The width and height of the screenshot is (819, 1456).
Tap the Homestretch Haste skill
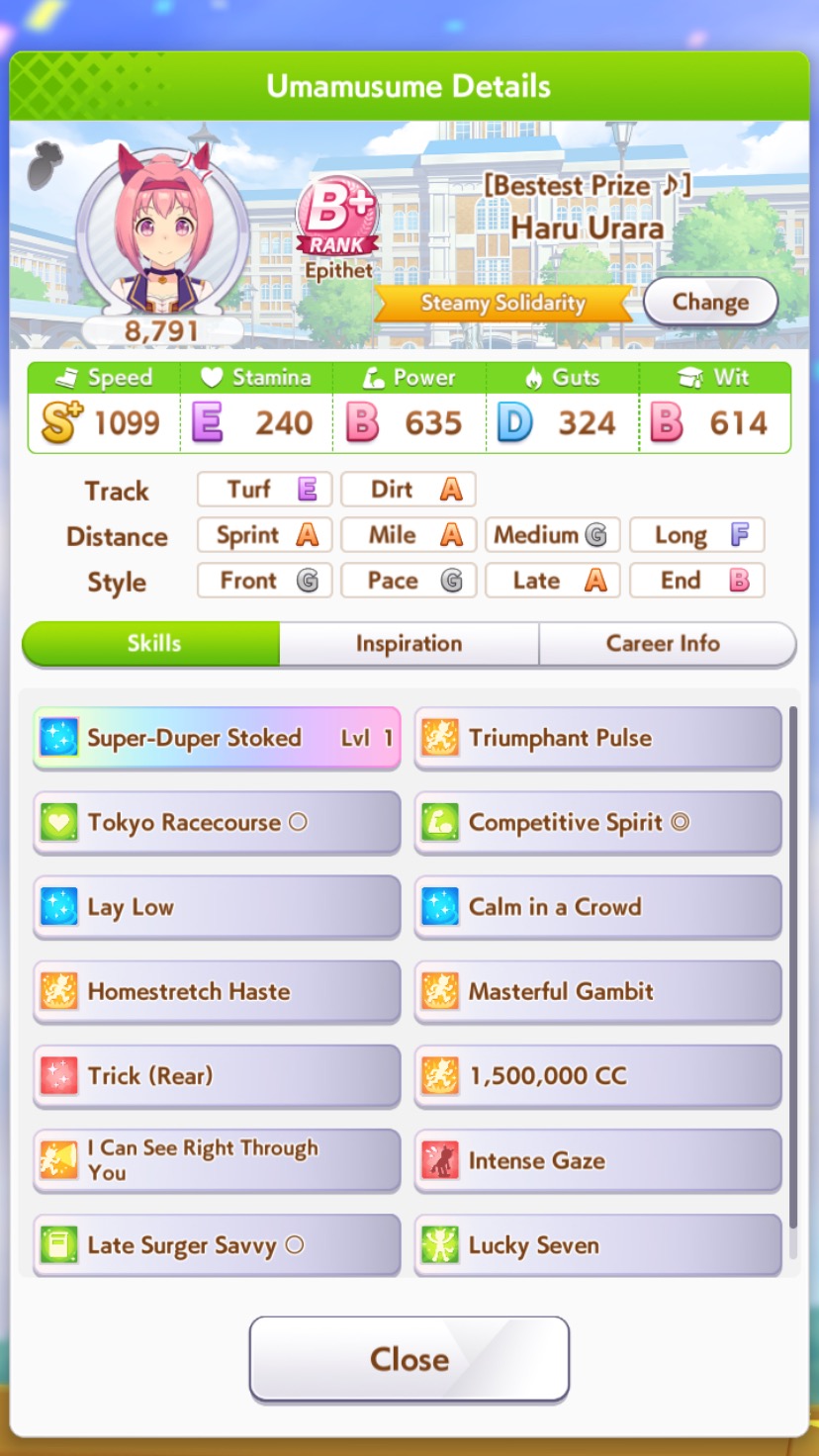coord(217,992)
